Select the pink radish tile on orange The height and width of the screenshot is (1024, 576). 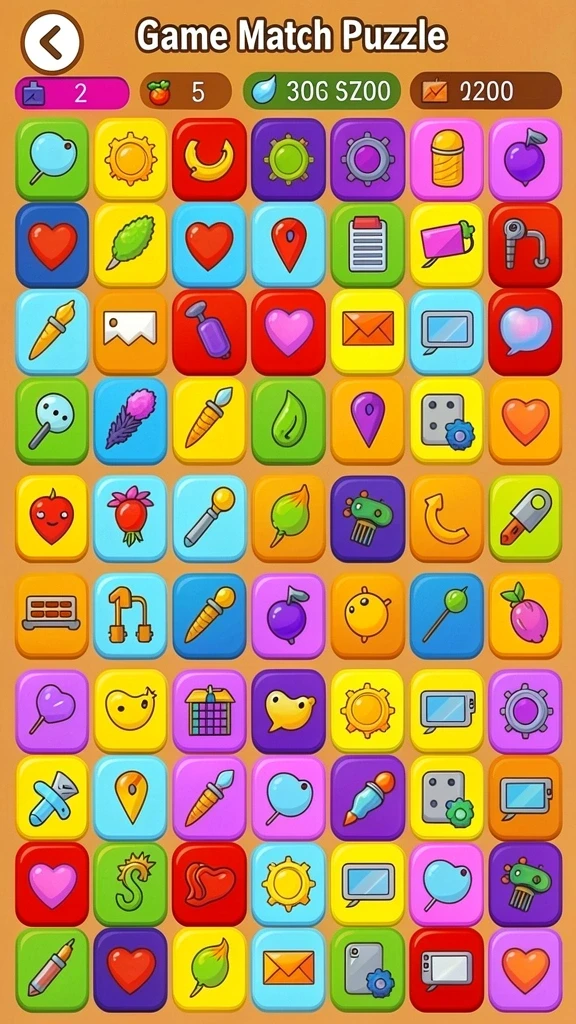pyautogui.click(x=525, y=615)
